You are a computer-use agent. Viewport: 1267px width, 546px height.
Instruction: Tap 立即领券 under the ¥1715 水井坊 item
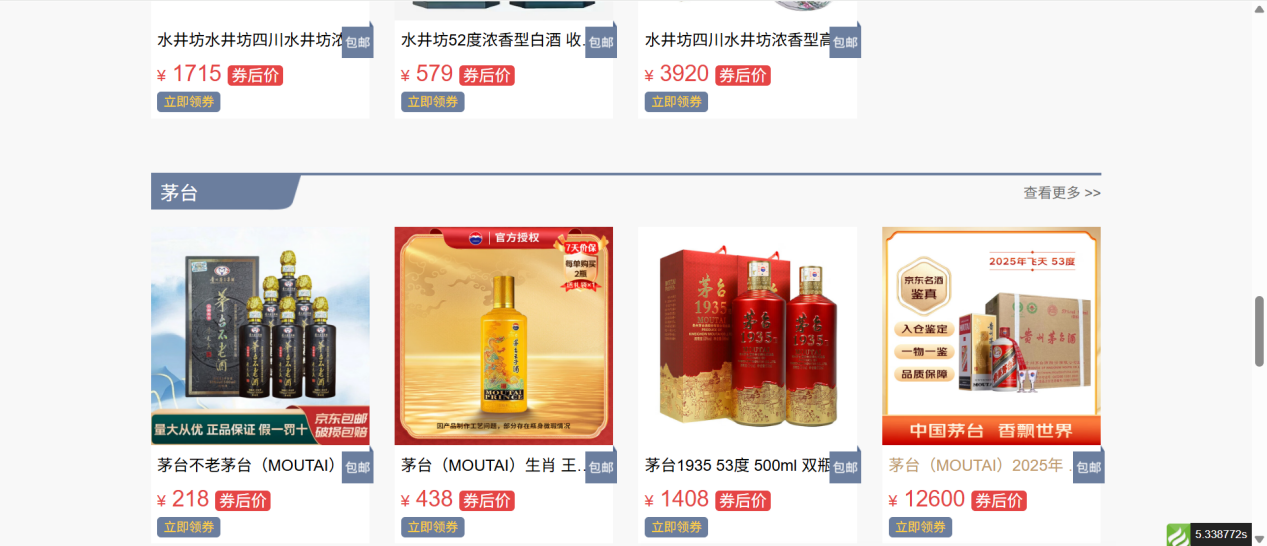tap(188, 102)
